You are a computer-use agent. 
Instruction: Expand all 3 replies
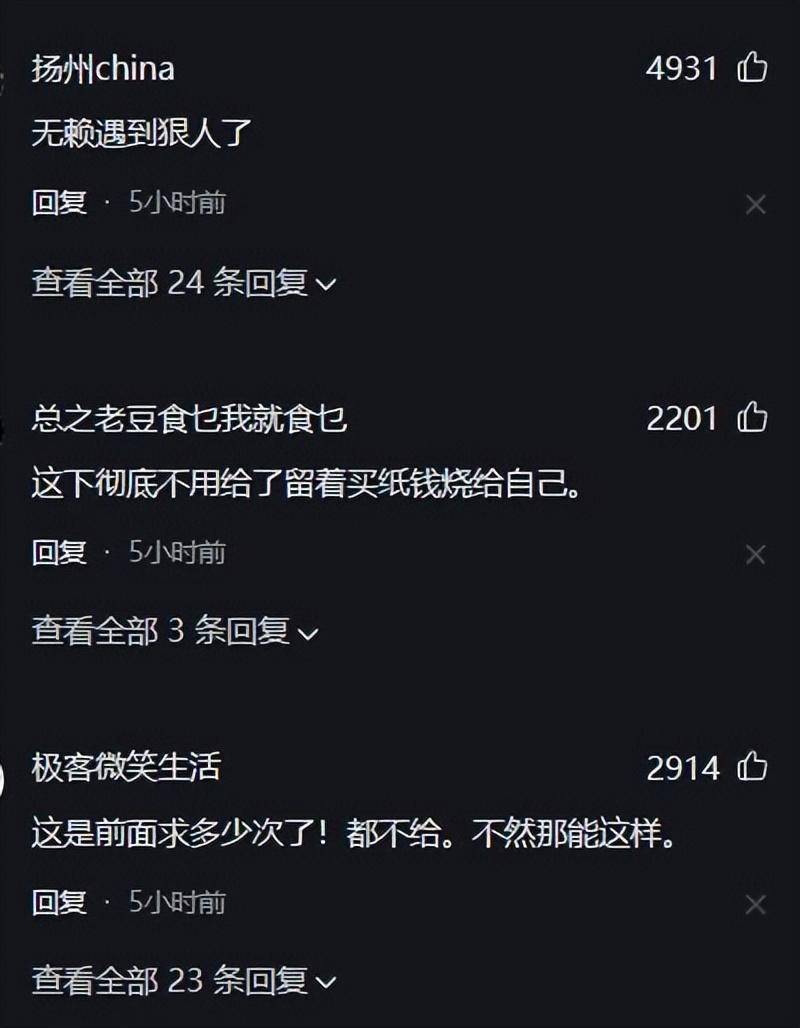(x=174, y=632)
